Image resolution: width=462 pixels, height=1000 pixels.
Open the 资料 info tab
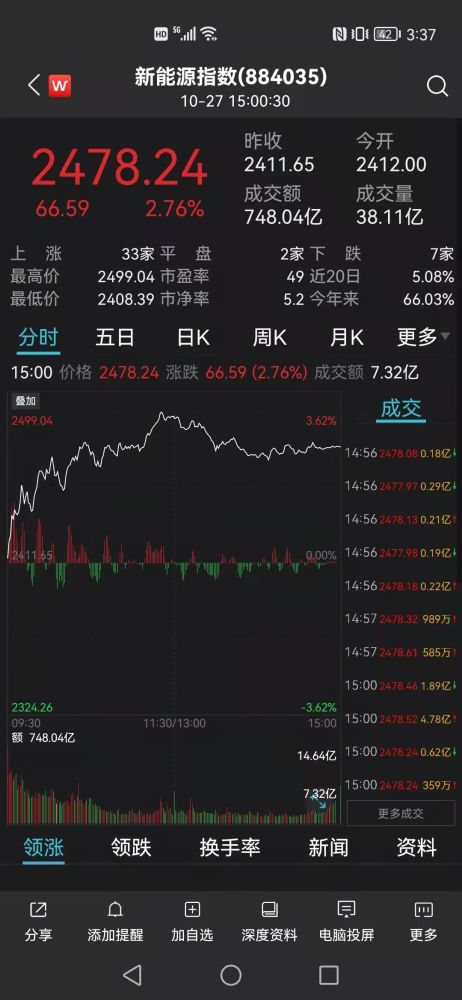coord(417,847)
